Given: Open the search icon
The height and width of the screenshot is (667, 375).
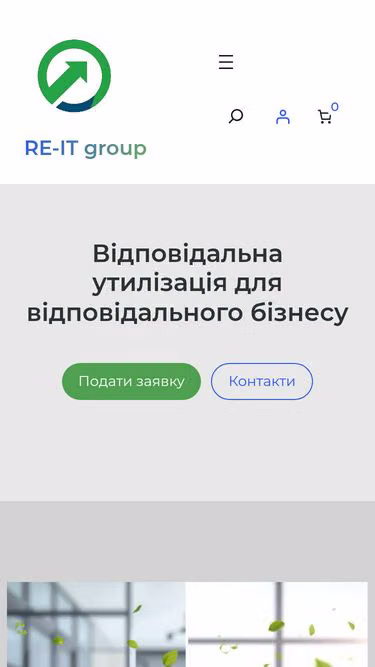Looking at the screenshot, I should click(x=236, y=116).
